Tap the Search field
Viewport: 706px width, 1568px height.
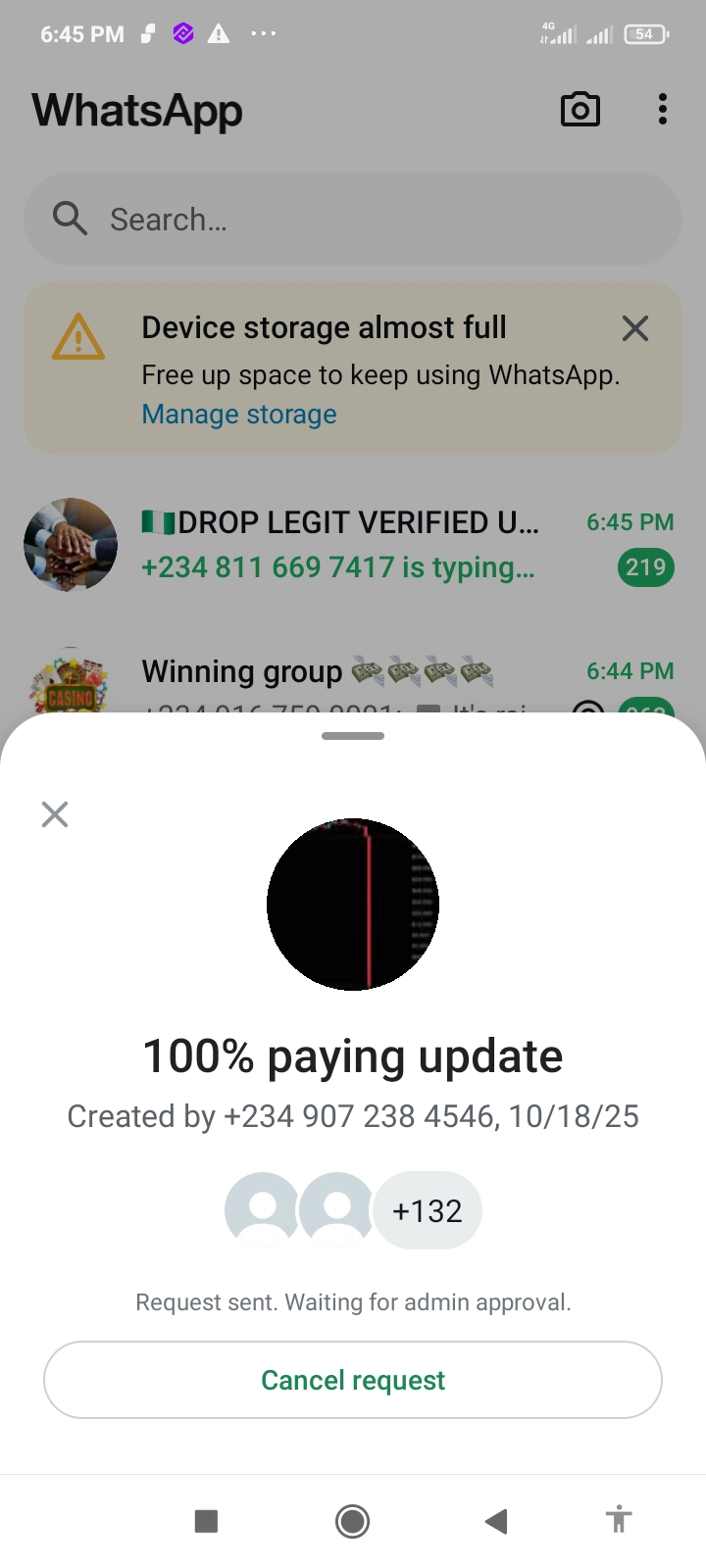click(353, 220)
